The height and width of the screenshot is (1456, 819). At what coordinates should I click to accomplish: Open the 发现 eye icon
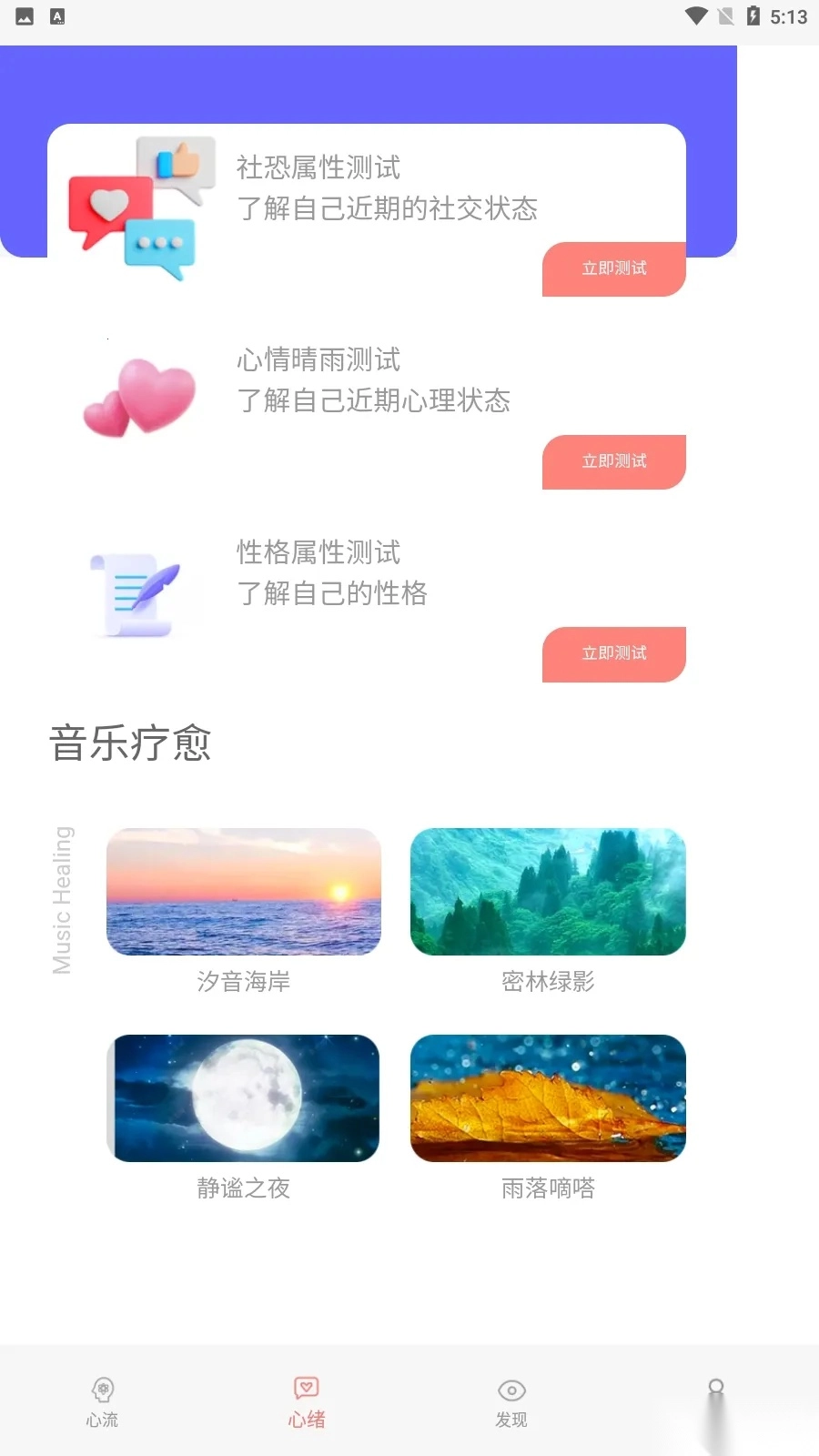pos(511,1390)
